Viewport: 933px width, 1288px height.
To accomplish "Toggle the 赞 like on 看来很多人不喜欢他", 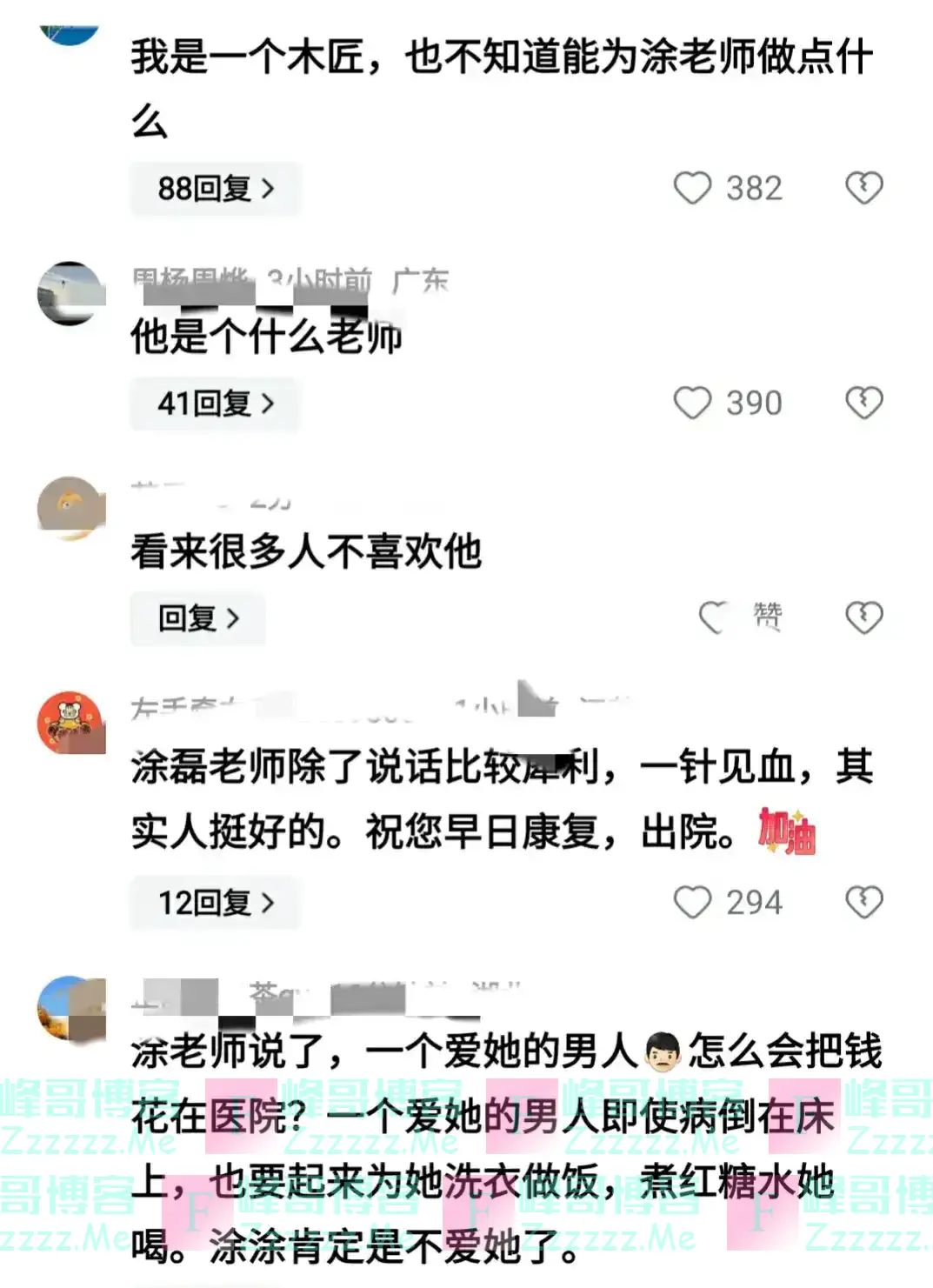I will (x=739, y=617).
